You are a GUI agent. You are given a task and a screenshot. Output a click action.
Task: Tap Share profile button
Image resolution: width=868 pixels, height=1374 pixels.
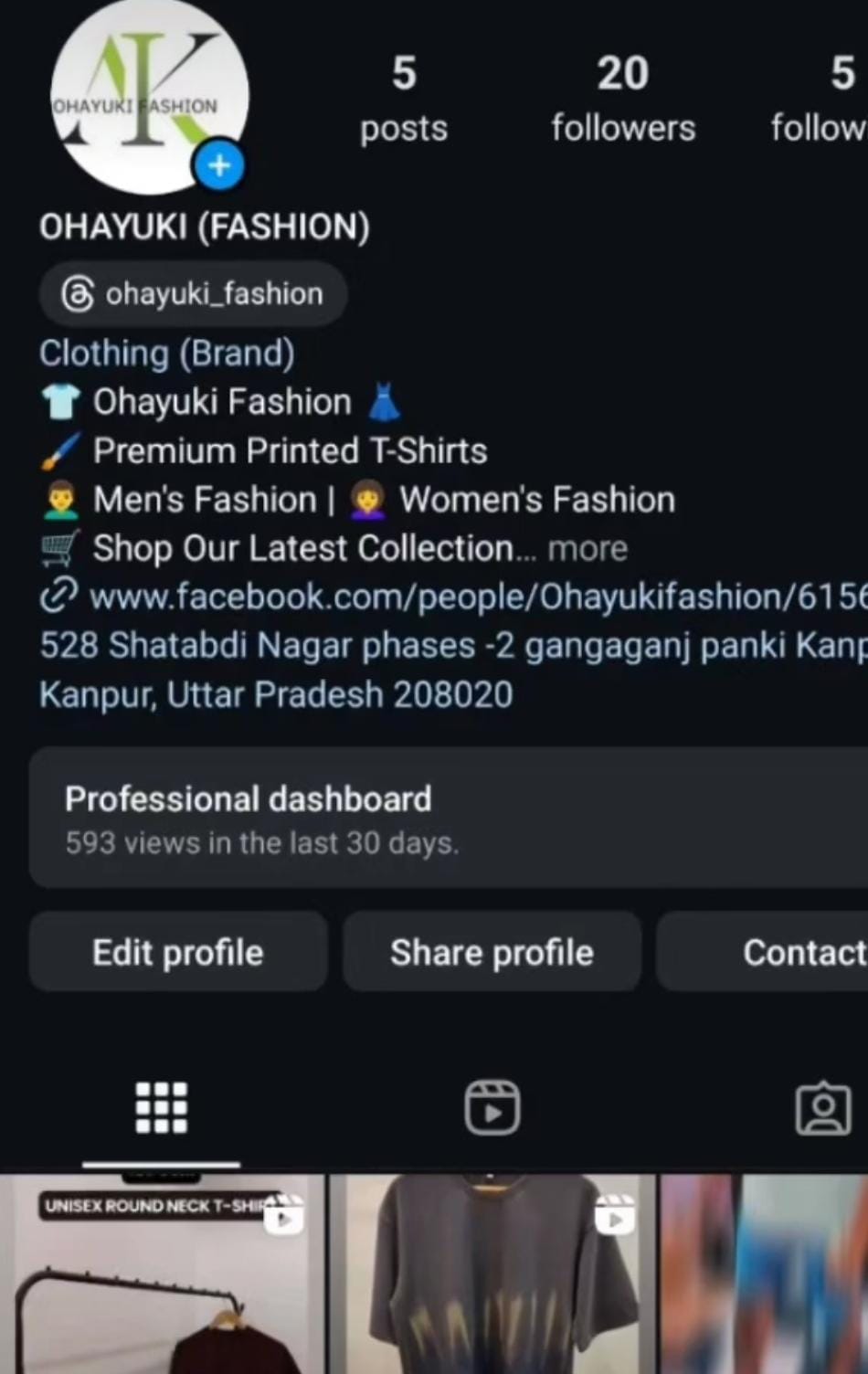492,953
